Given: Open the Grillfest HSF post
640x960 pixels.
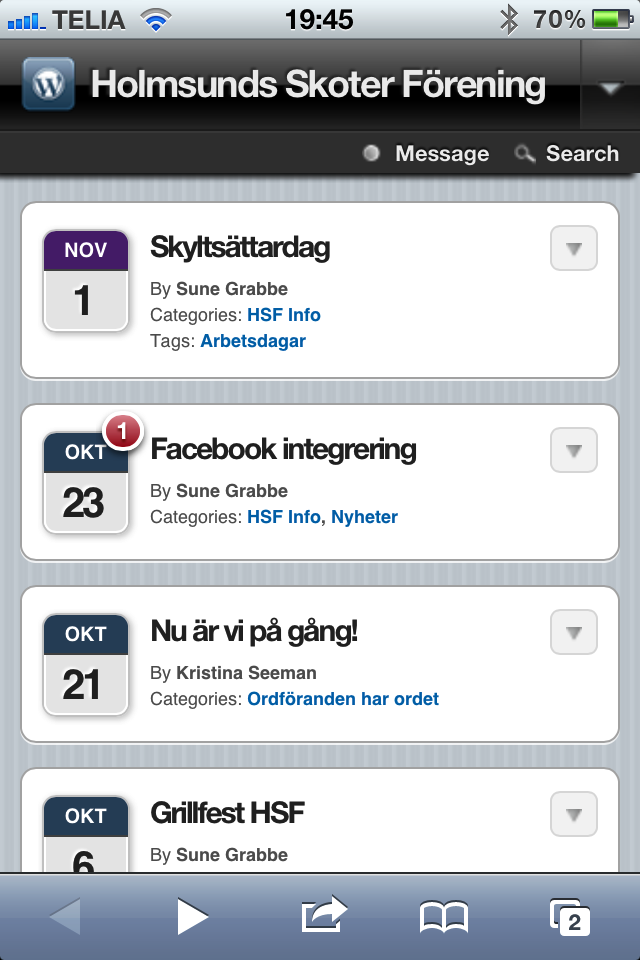Looking at the screenshot, I should (227, 813).
